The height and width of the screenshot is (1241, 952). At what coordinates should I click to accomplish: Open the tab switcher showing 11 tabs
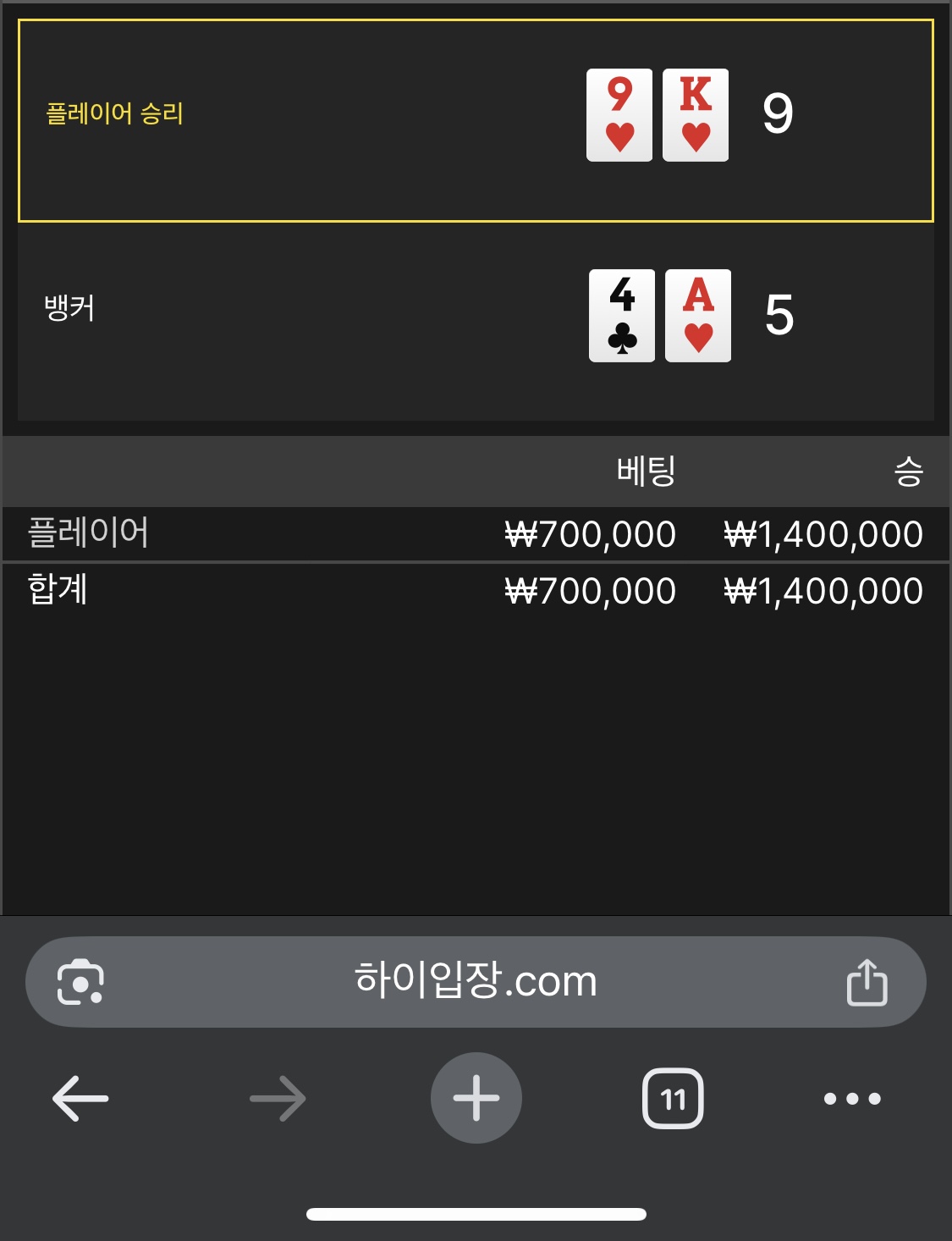click(673, 1099)
